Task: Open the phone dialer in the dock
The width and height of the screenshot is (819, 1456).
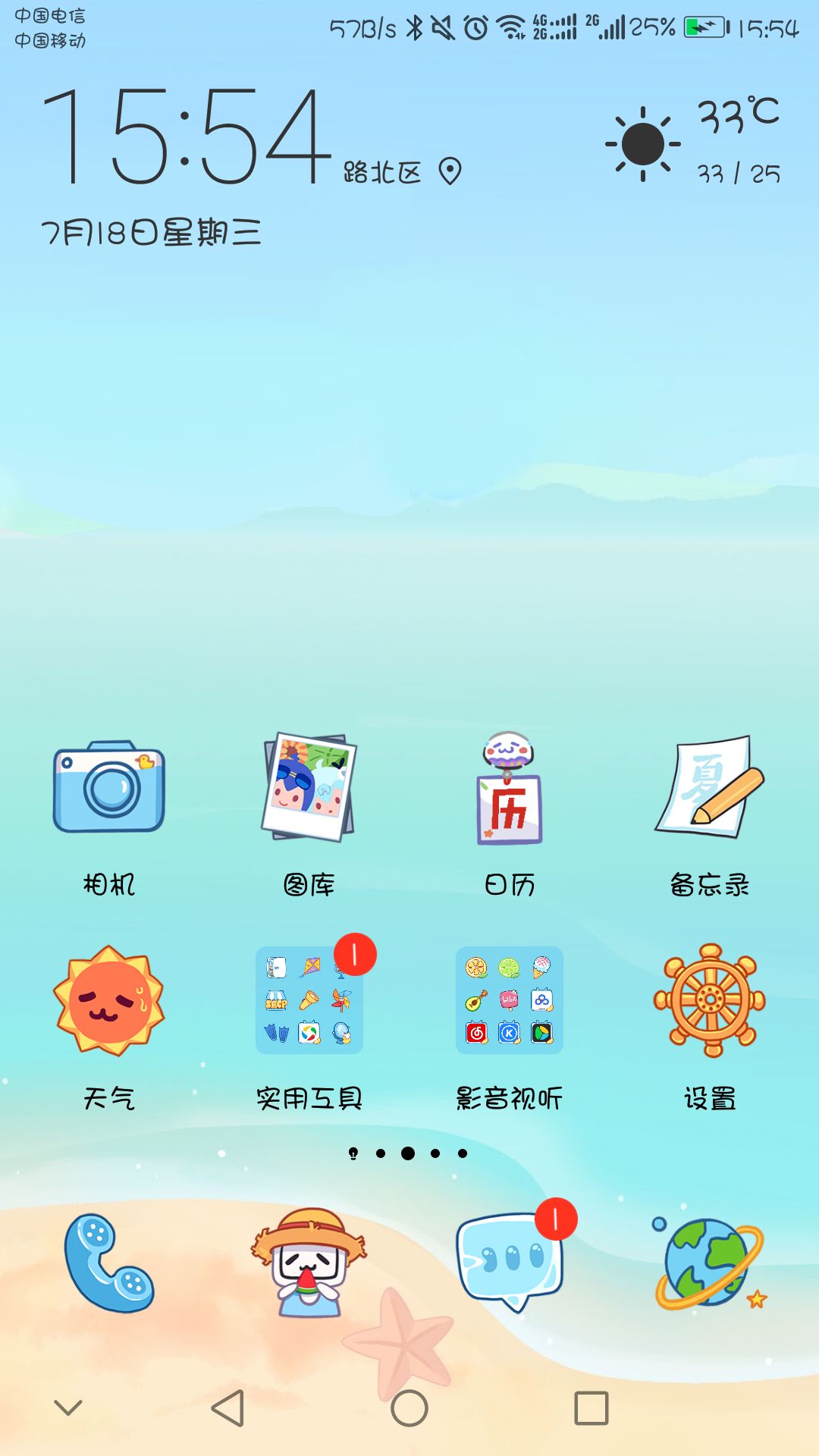Action: (108, 1263)
